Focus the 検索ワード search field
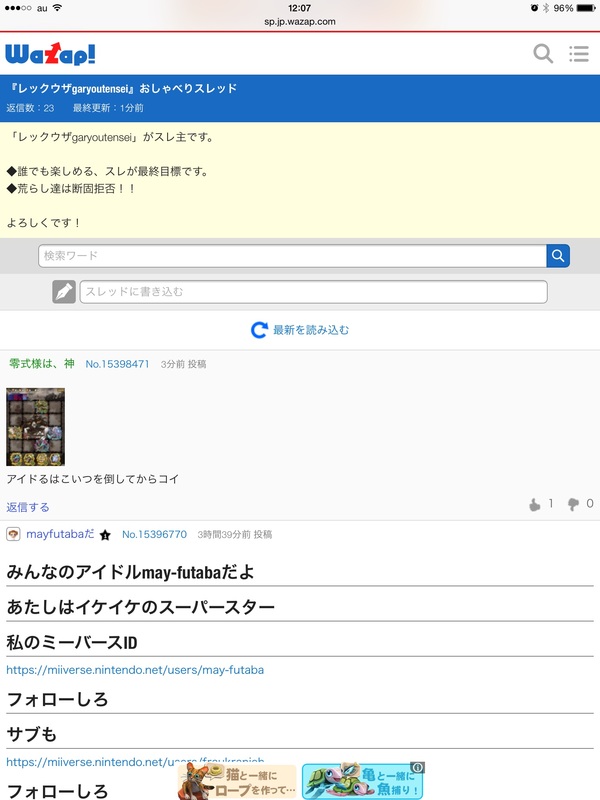 click(x=292, y=256)
